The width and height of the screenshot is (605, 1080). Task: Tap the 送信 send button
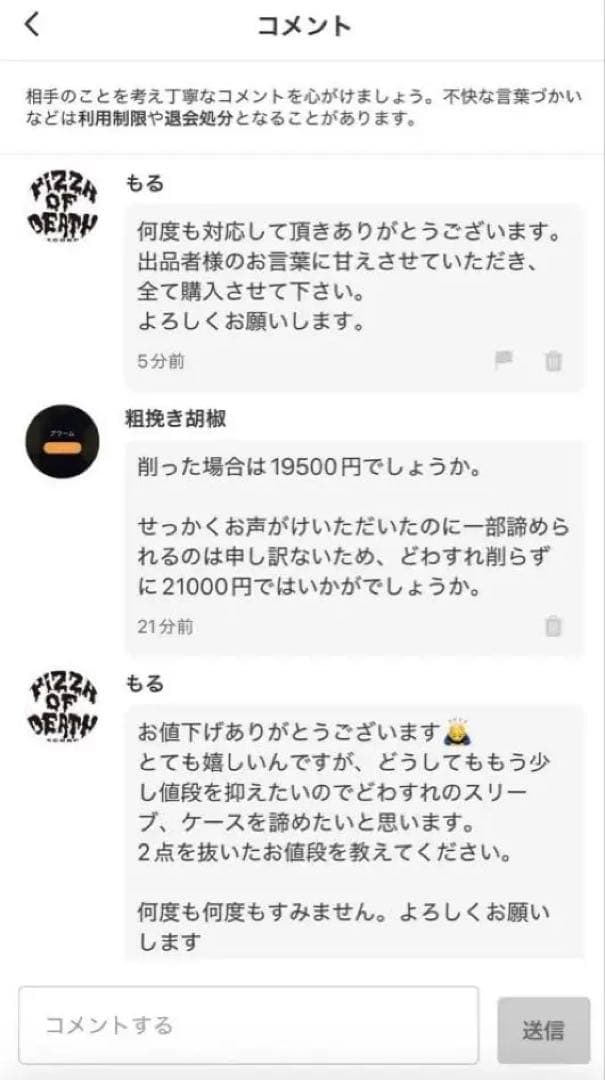coord(543,1029)
